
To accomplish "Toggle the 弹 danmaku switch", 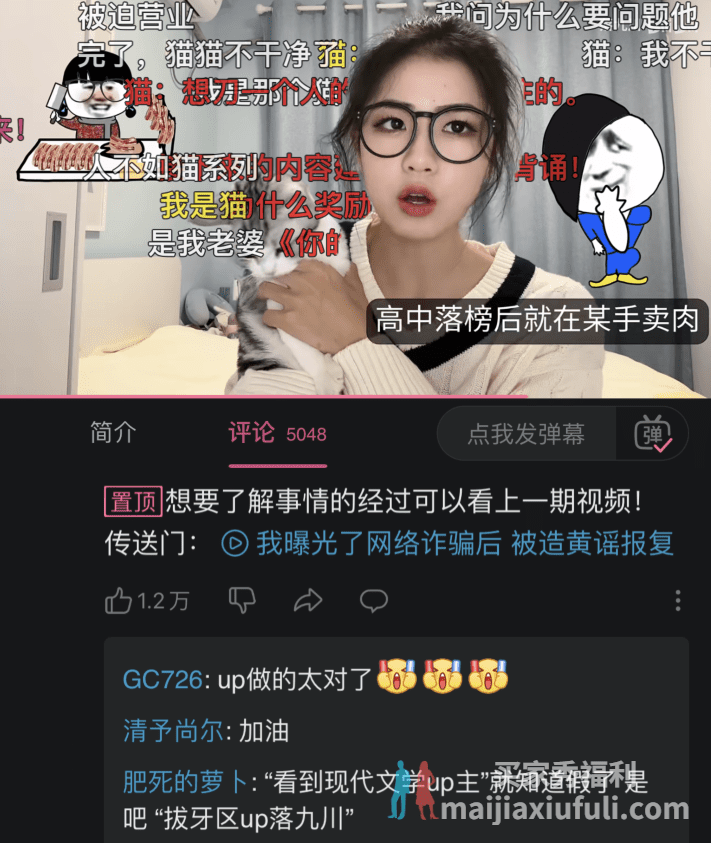I will tap(654, 435).
